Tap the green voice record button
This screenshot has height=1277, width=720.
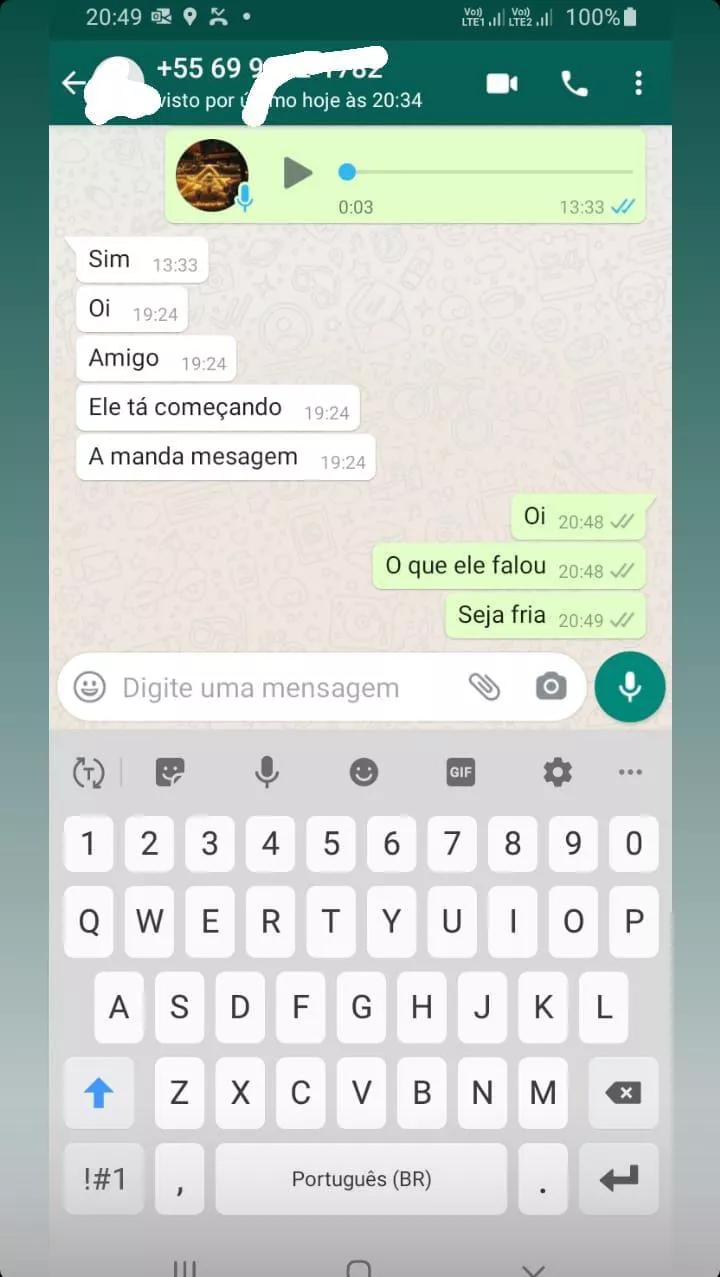pos(629,687)
